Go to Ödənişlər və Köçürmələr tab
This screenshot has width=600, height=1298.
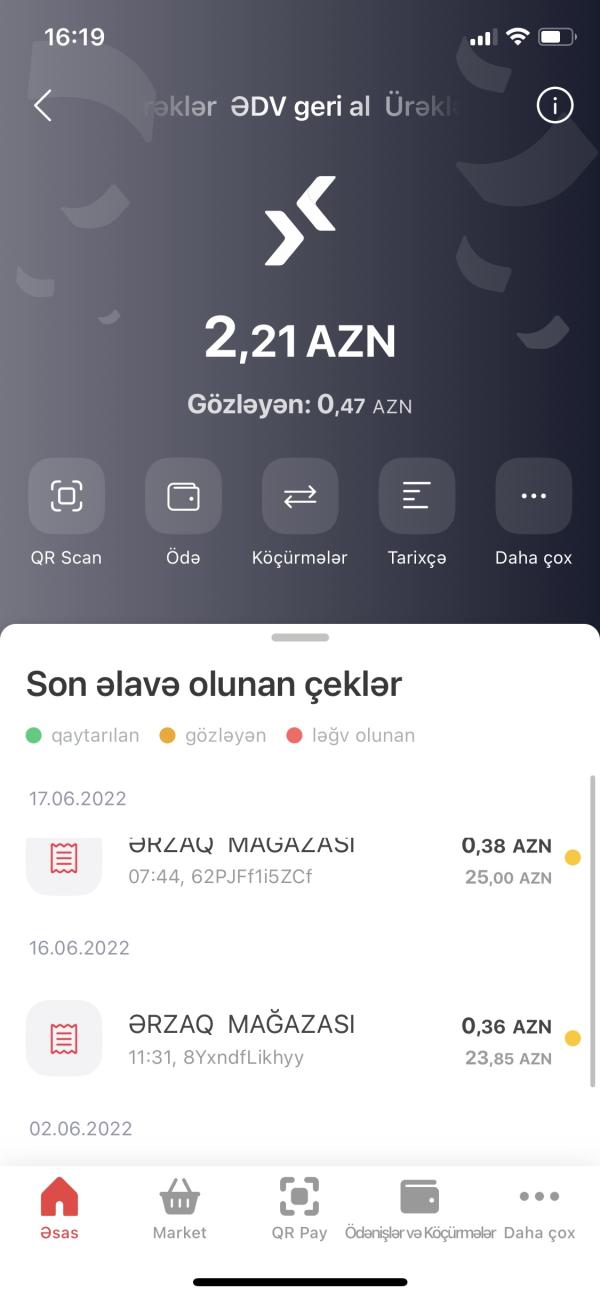(x=420, y=1208)
